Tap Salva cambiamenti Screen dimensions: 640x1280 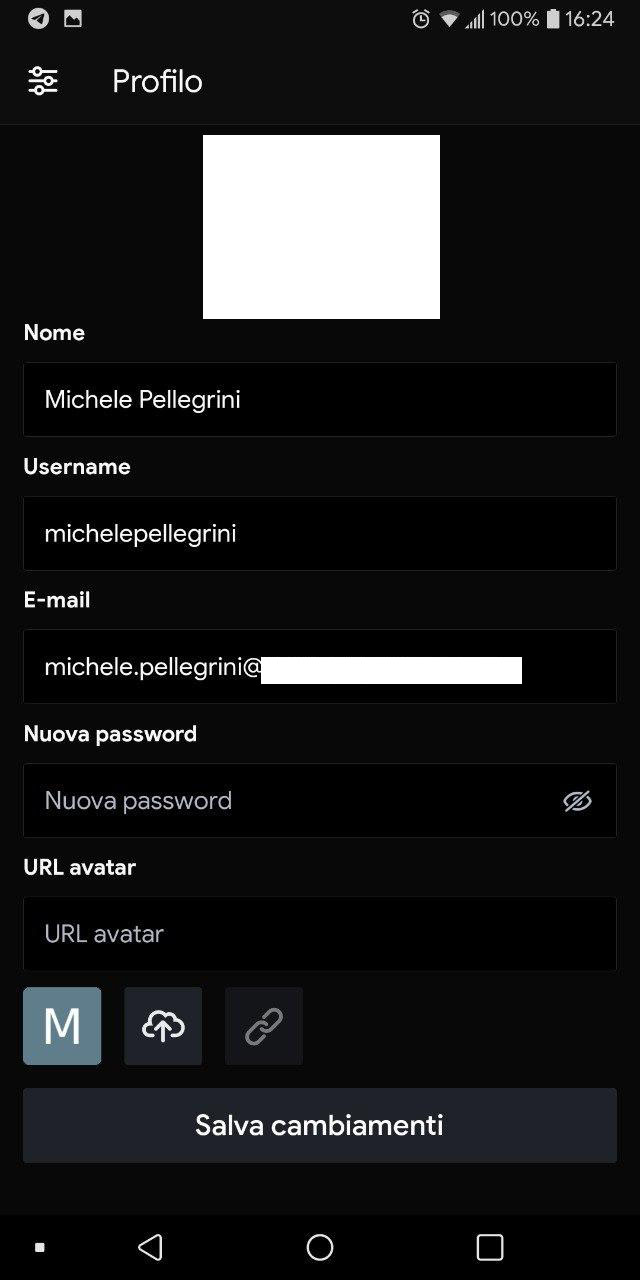tap(320, 1125)
